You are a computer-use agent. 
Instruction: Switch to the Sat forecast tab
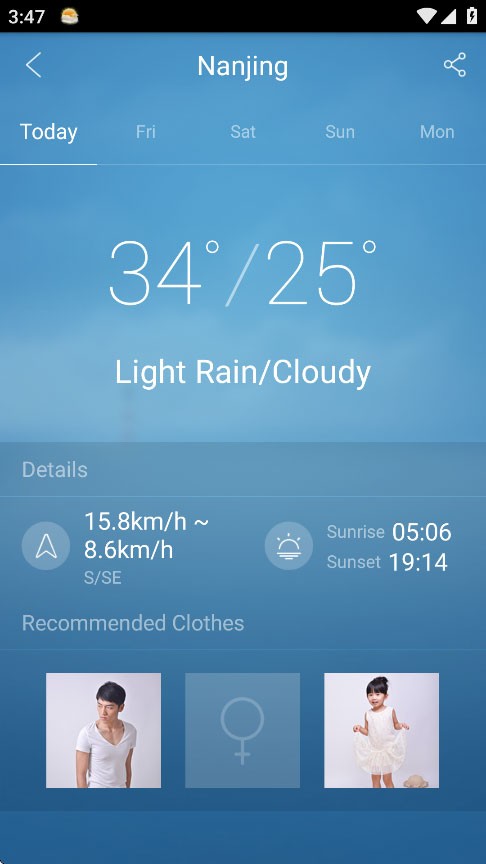pyautogui.click(x=243, y=132)
